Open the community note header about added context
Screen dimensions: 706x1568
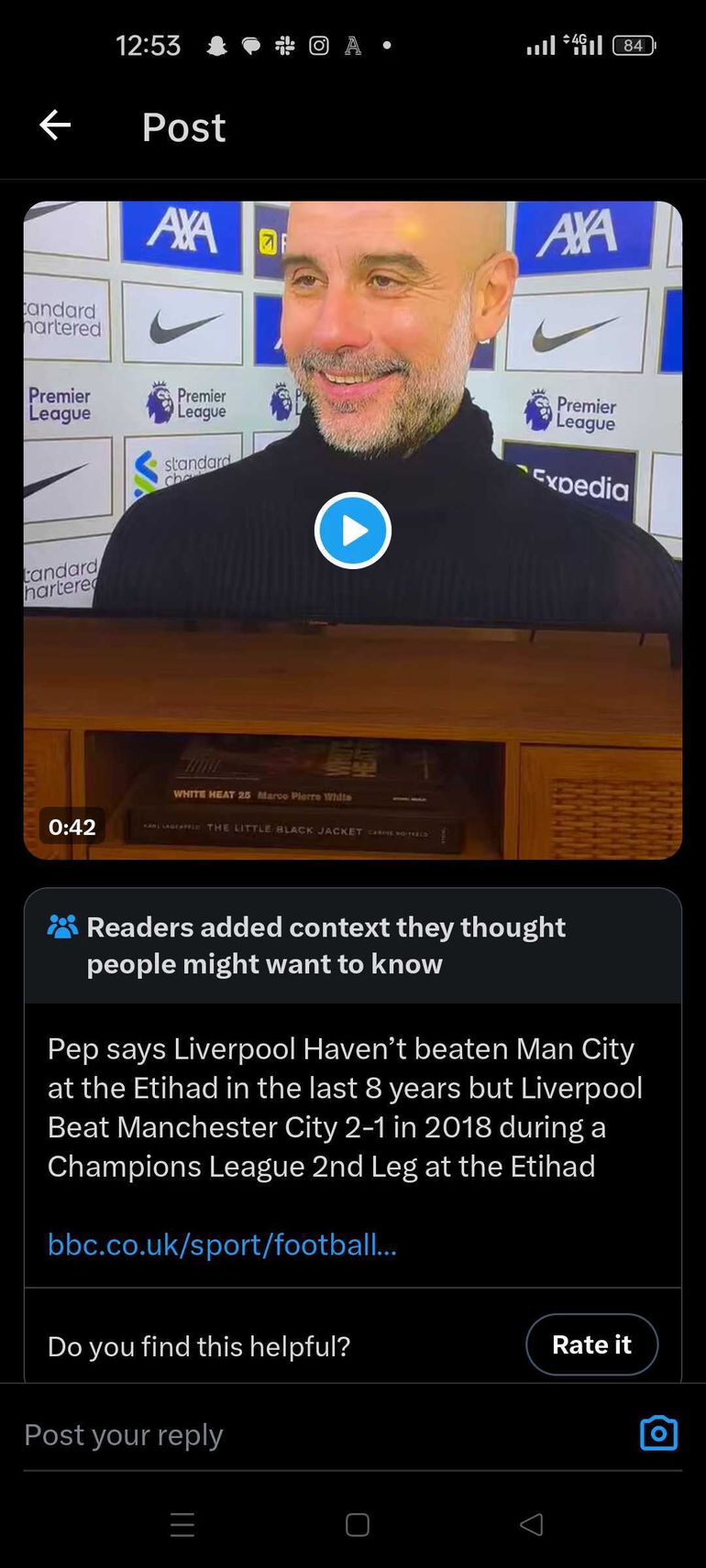click(325, 945)
